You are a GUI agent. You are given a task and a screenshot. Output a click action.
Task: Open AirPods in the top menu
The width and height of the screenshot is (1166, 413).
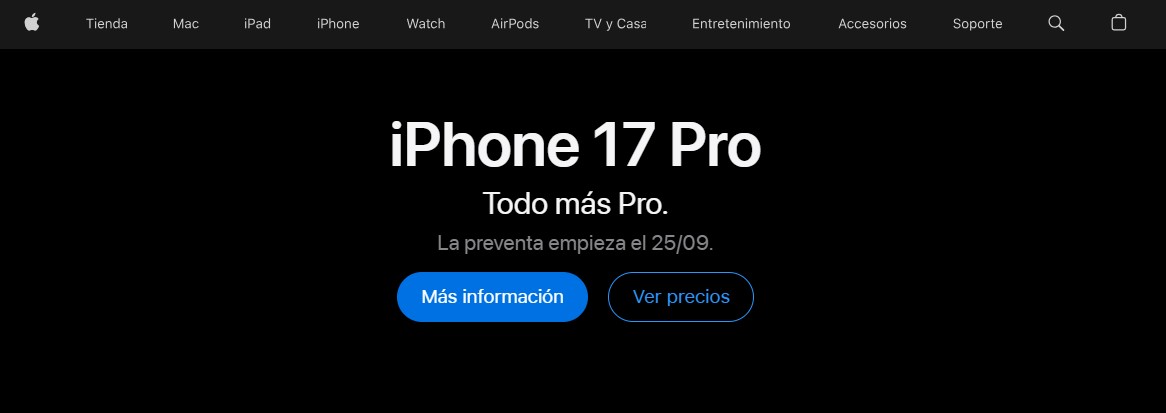click(x=515, y=24)
